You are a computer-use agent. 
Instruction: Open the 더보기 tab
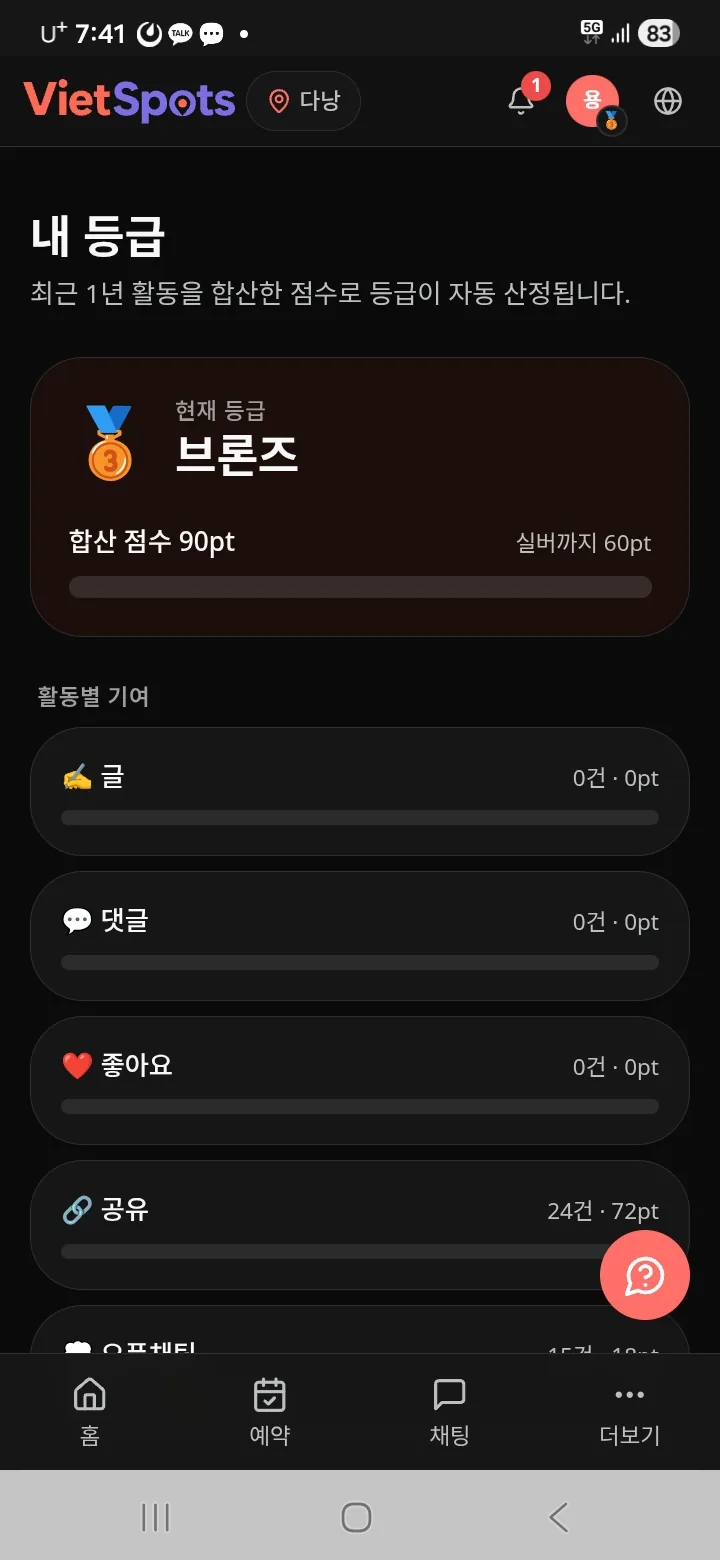[x=630, y=1412]
